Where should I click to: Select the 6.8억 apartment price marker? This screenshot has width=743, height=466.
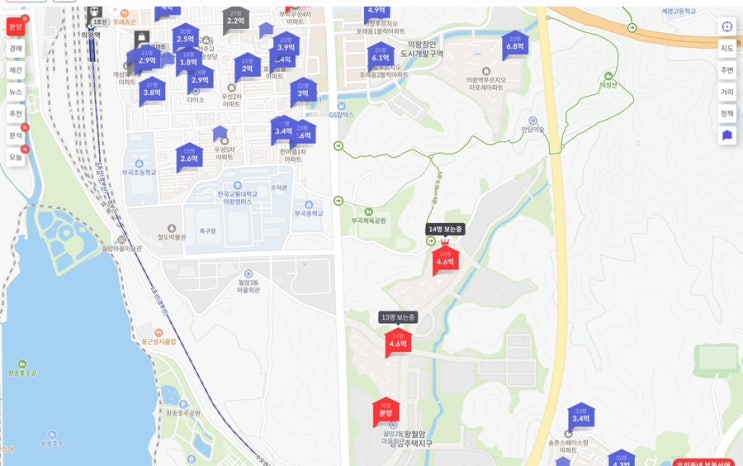point(515,45)
